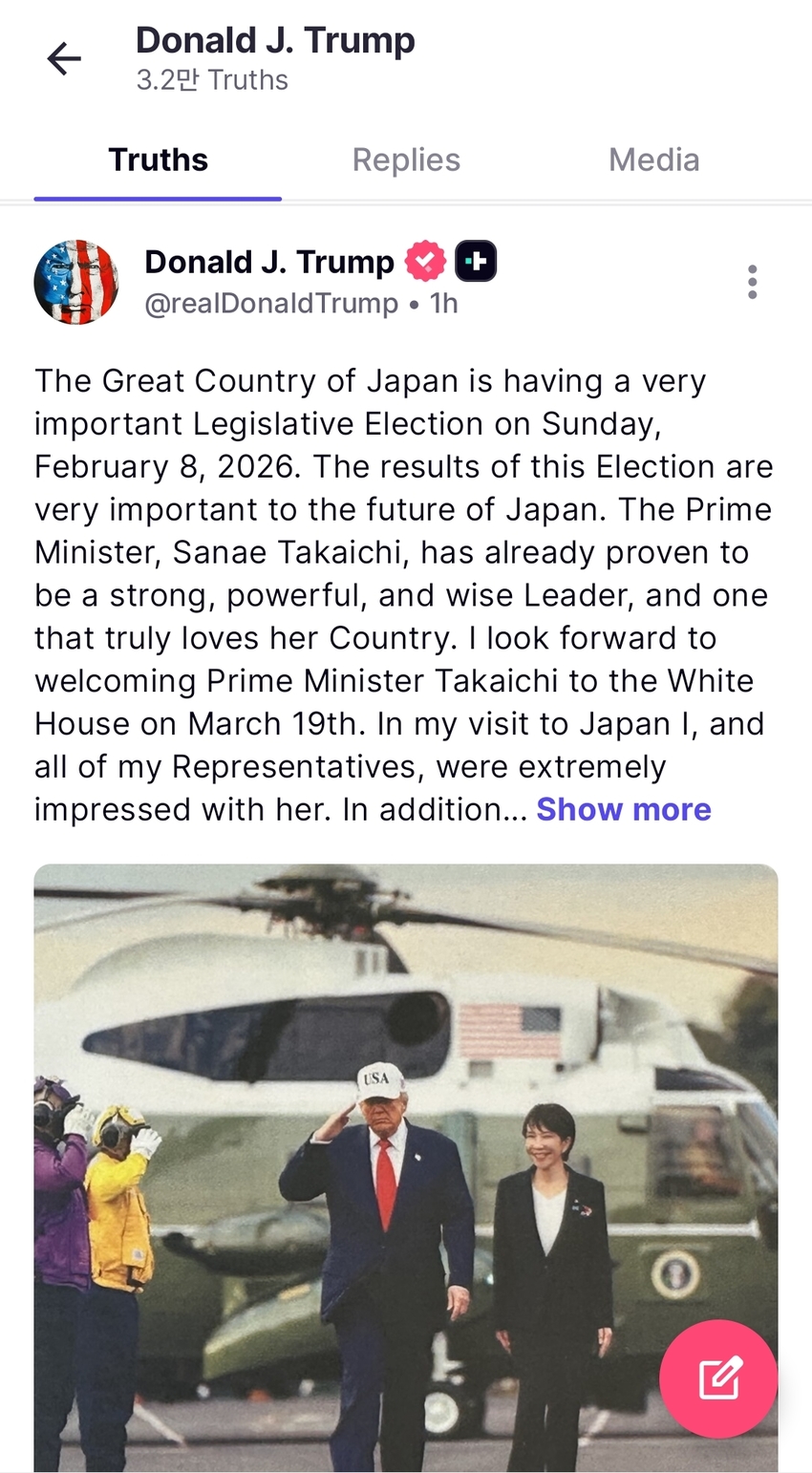Expand the post with Show more
Screen dimensions: 812x1473
tap(623, 809)
